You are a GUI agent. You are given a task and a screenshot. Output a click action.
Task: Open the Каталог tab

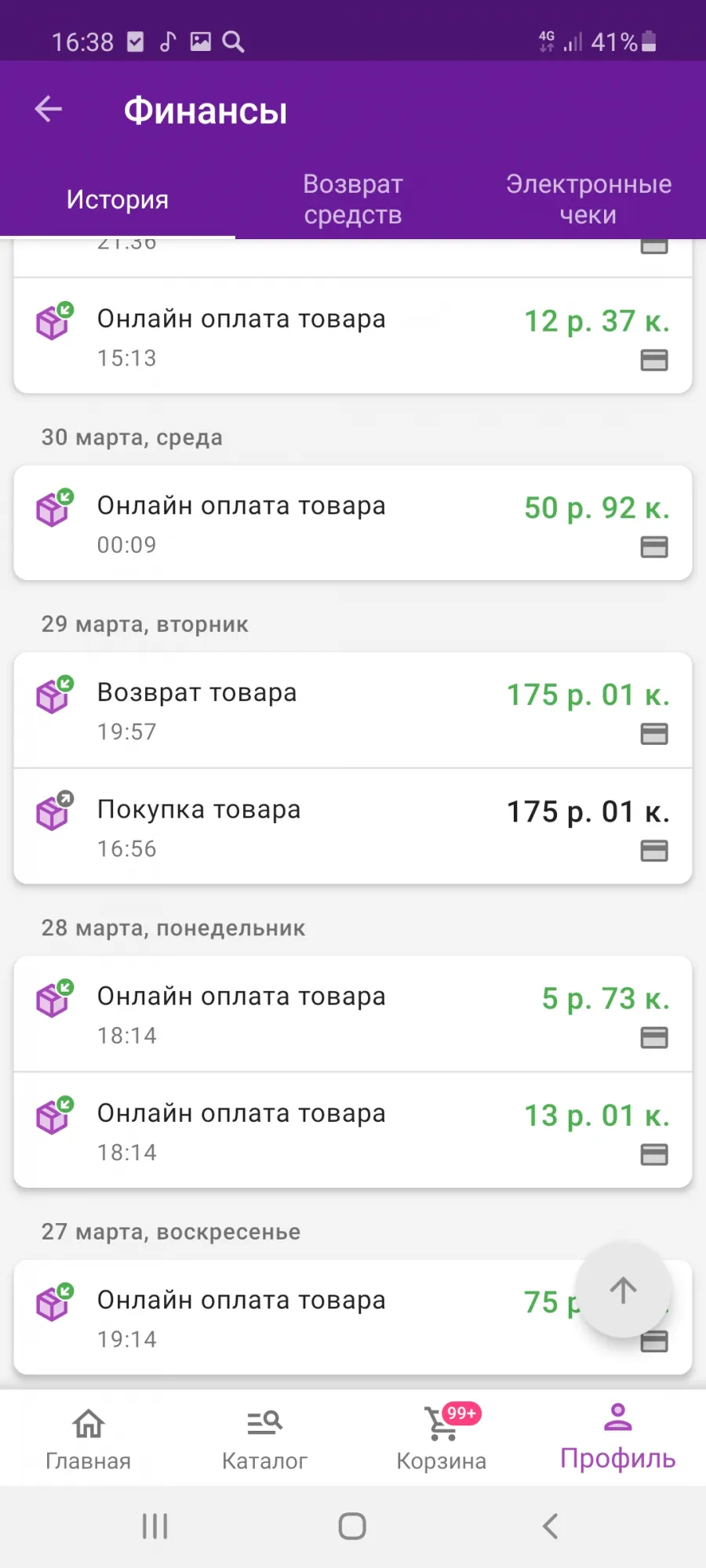(264, 1439)
